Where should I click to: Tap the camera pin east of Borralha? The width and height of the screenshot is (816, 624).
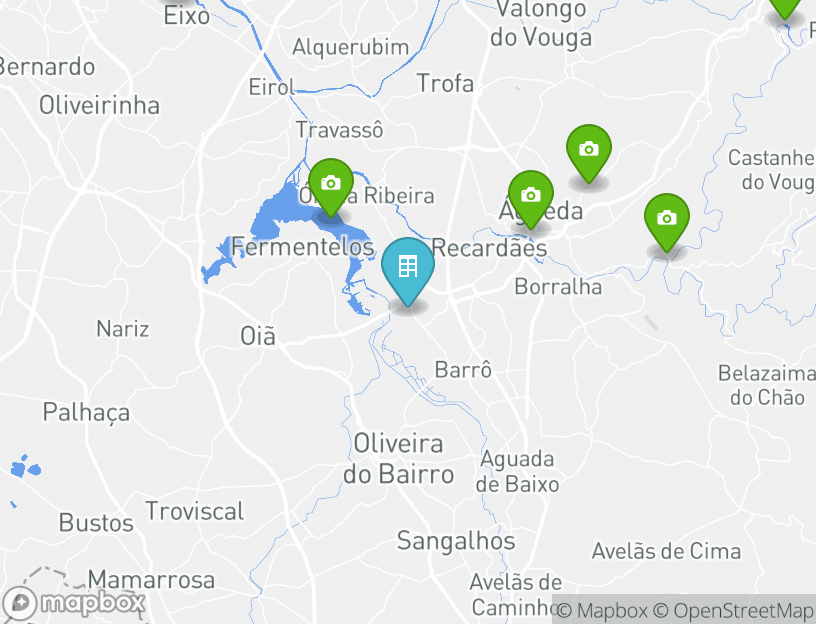pyautogui.click(x=666, y=219)
